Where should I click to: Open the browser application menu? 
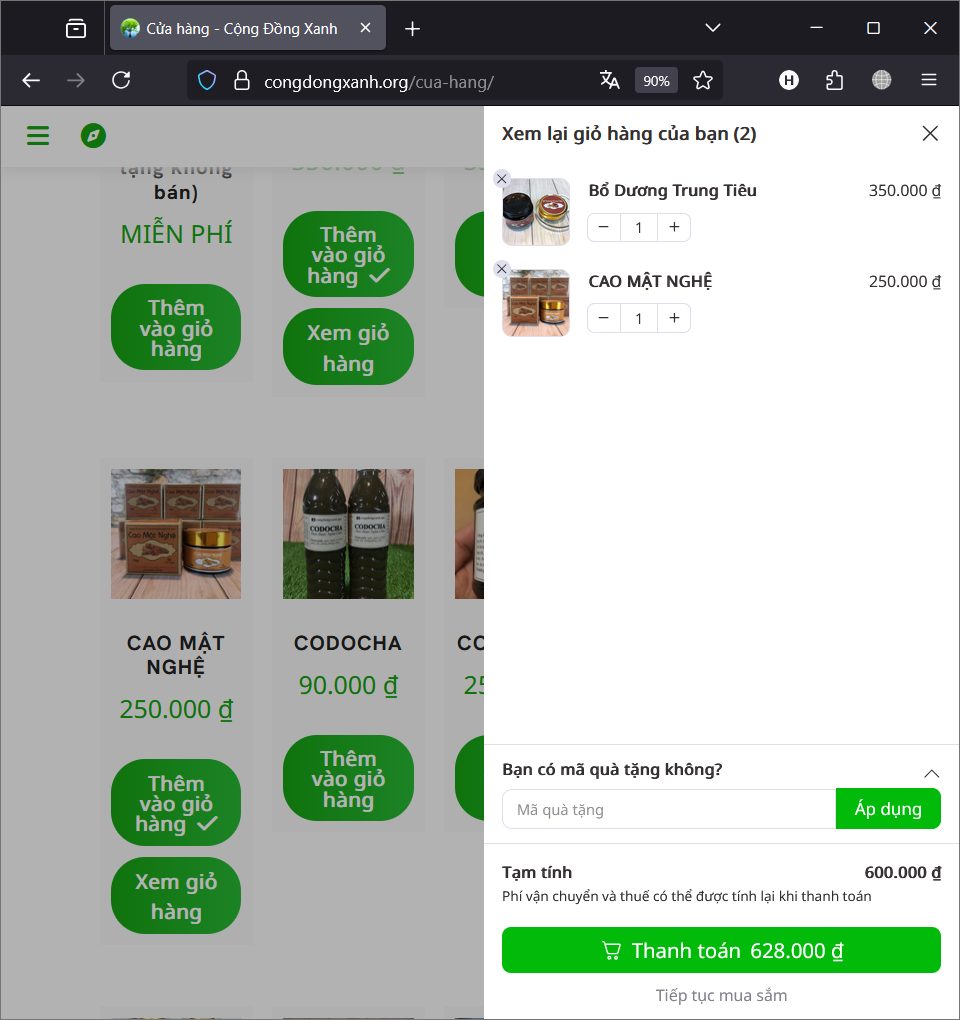click(x=929, y=81)
